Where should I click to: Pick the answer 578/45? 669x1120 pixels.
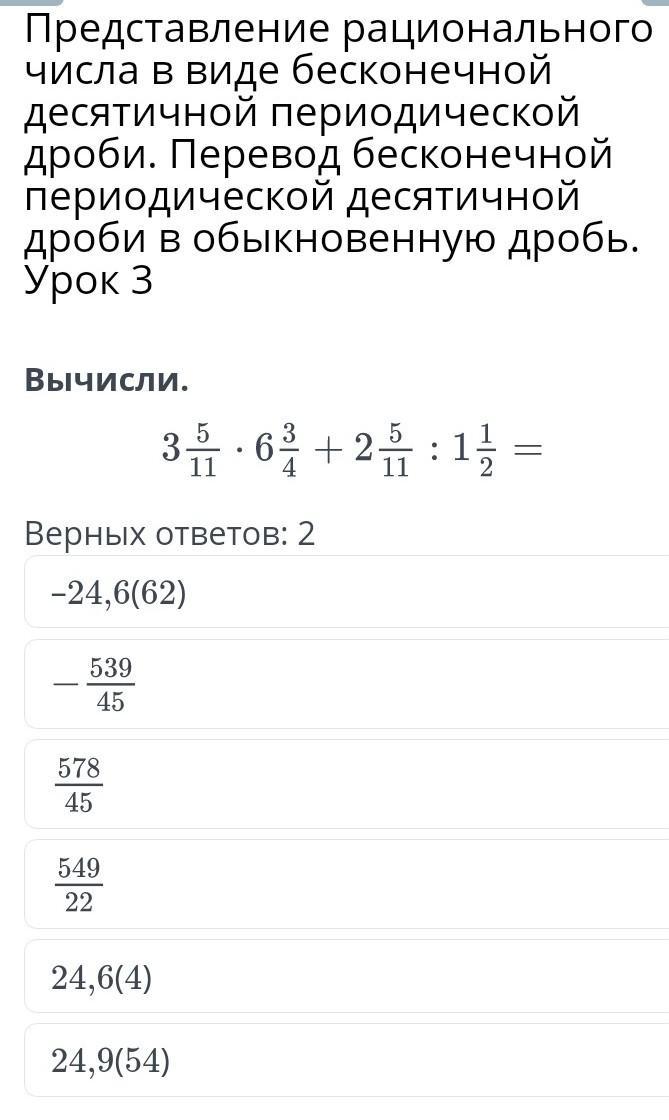point(347,784)
